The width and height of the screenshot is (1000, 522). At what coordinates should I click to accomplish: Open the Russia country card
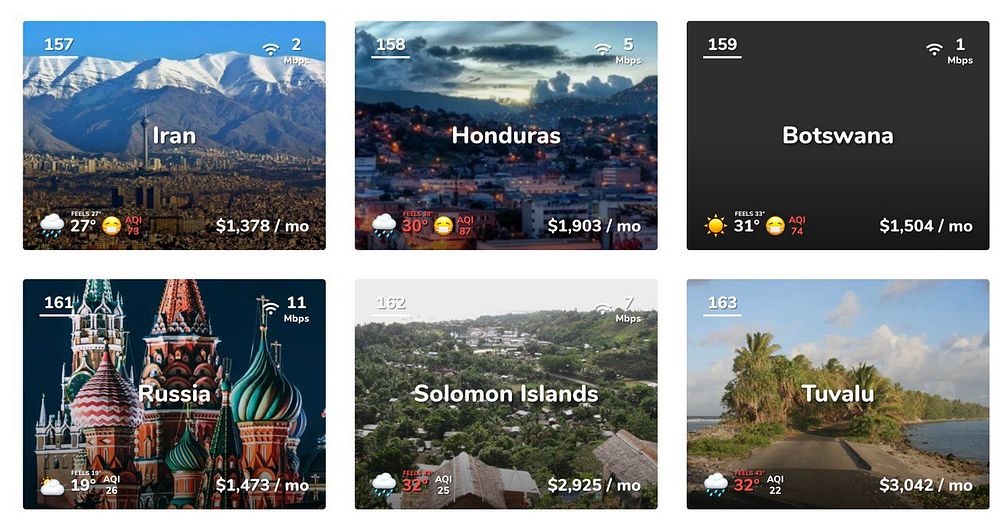(174, 393)
